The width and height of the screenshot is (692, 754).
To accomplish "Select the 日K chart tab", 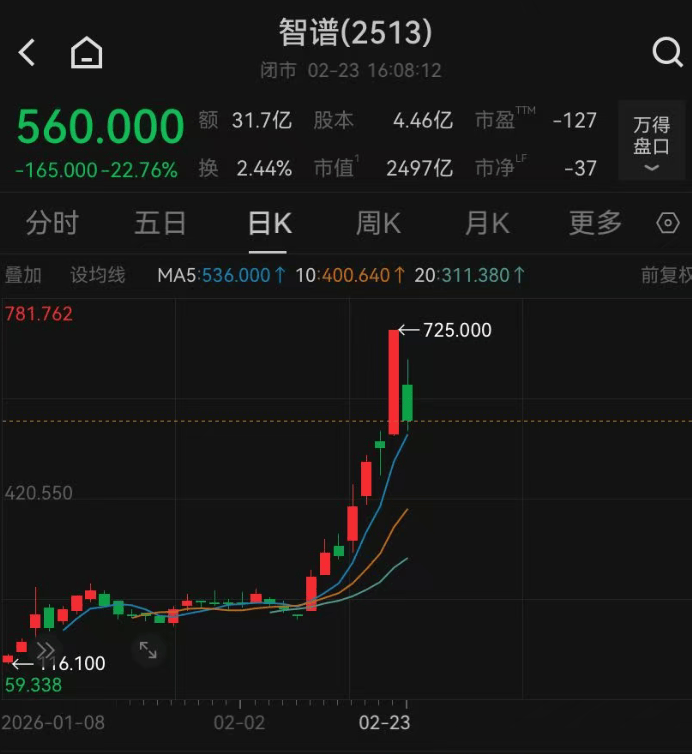I will [269, 223].
